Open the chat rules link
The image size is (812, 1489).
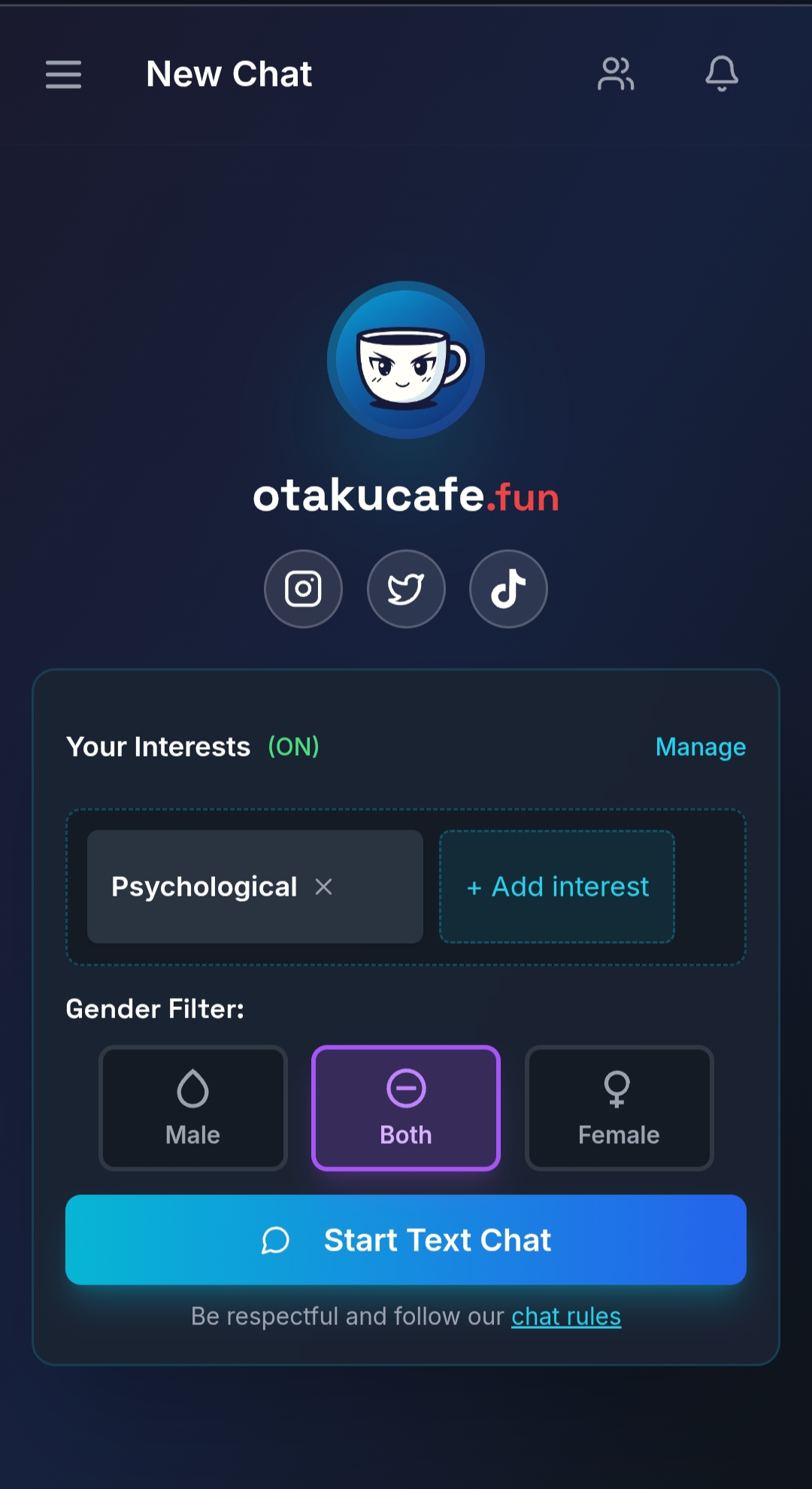566,1316
